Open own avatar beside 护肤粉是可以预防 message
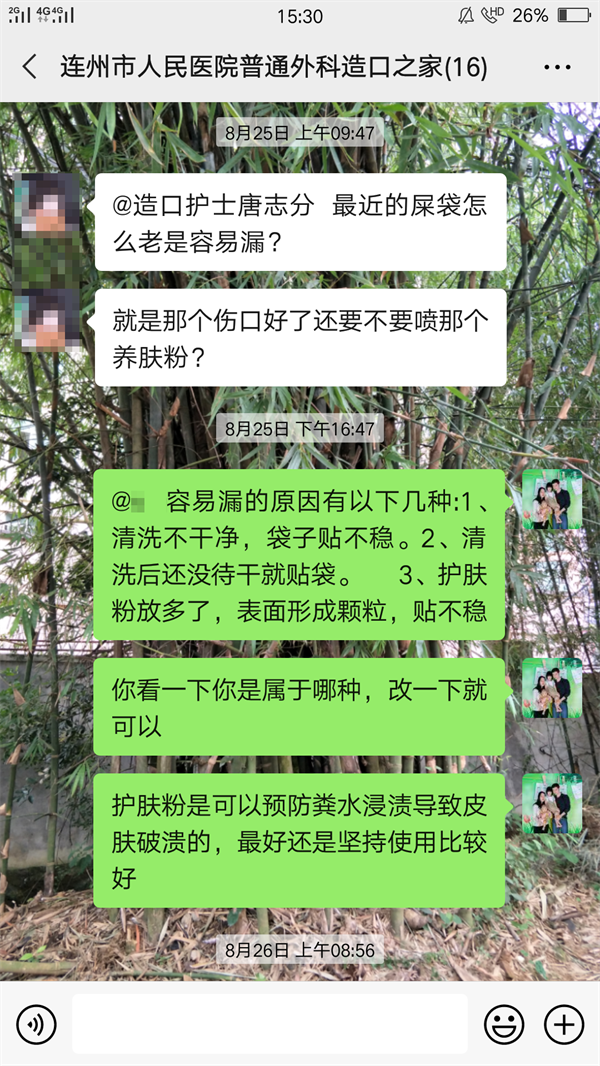600x1066 pixels. [x=552, y=803]
